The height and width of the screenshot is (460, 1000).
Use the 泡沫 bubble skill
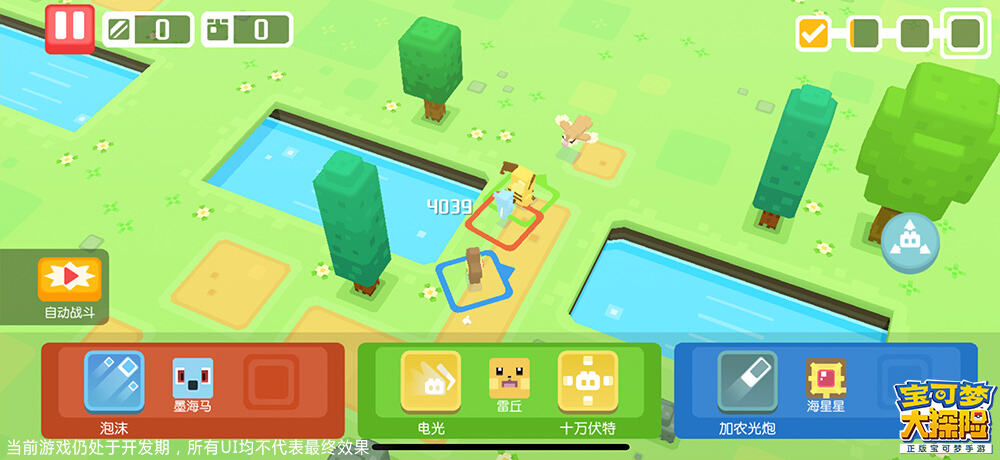click(113, 381)
